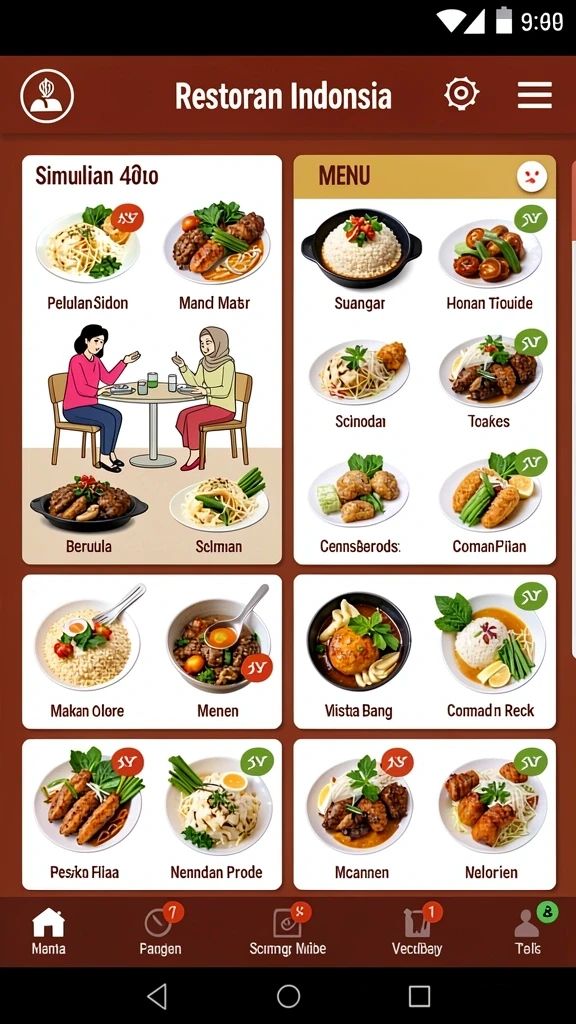
Task: Open the Toakes dish
Action: pos(490,382)
